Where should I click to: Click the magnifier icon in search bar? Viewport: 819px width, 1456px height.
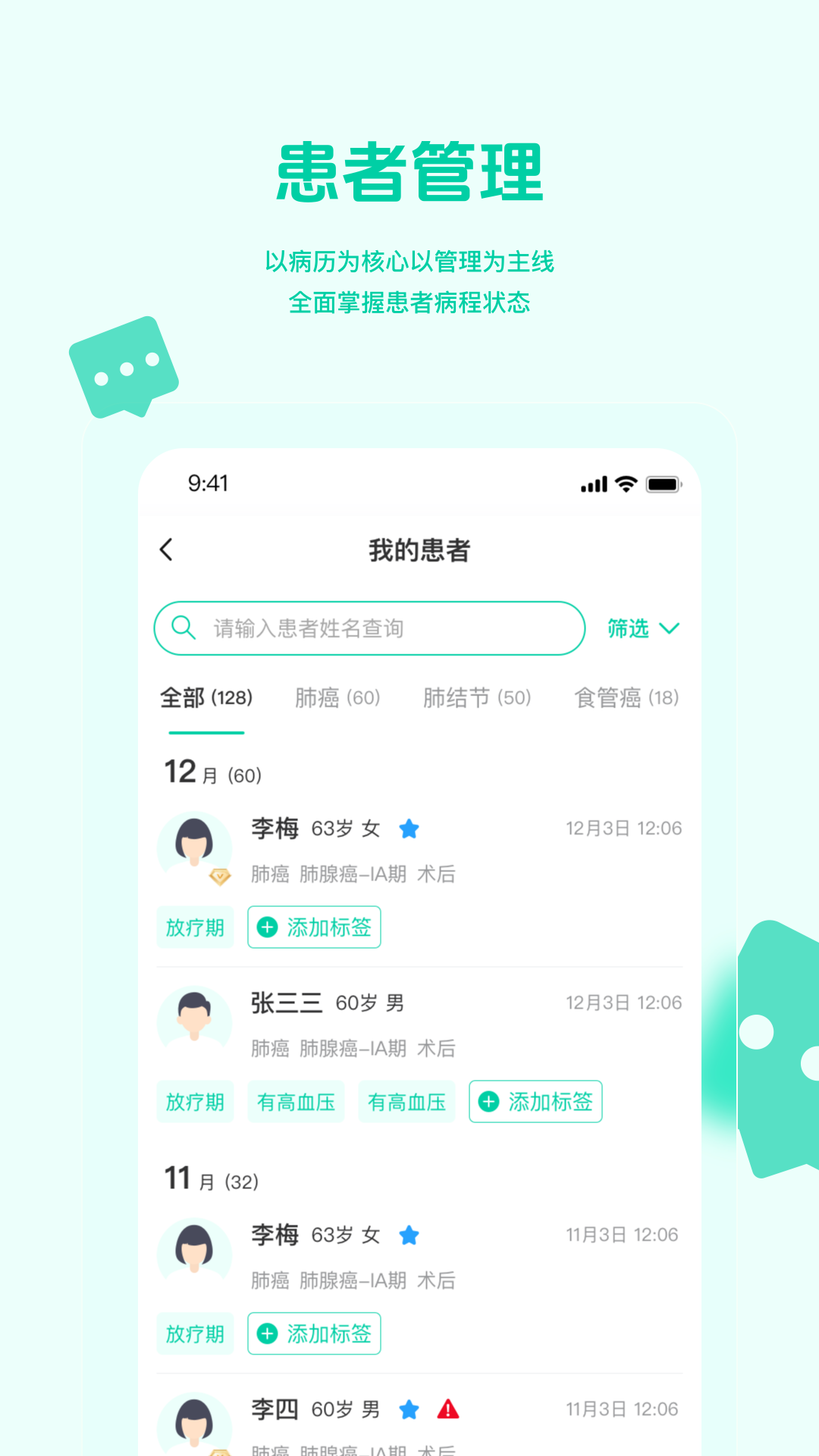(x=182, y=628)
